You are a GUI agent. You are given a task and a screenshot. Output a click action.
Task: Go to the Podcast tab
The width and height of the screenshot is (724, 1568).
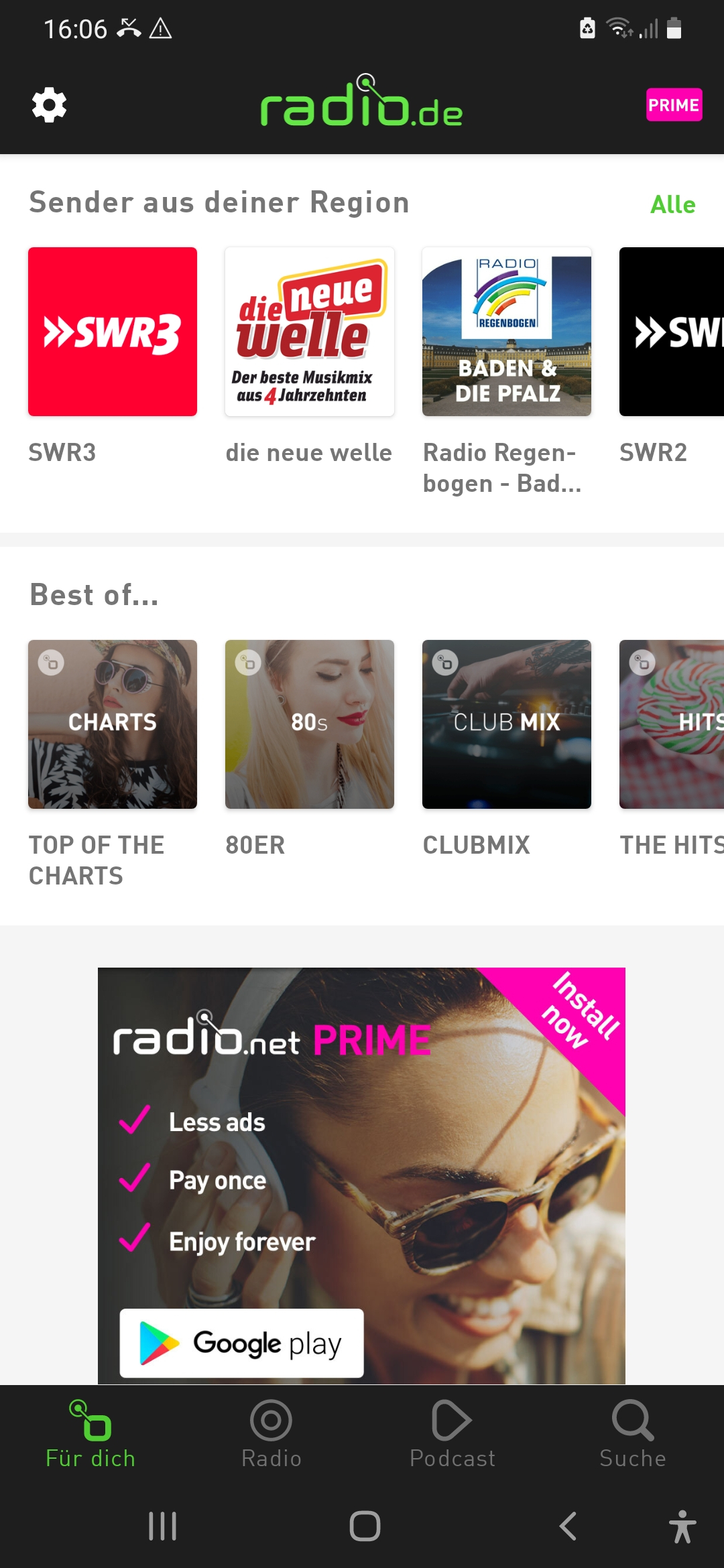pyautogui.click(x=452, y=1434)
